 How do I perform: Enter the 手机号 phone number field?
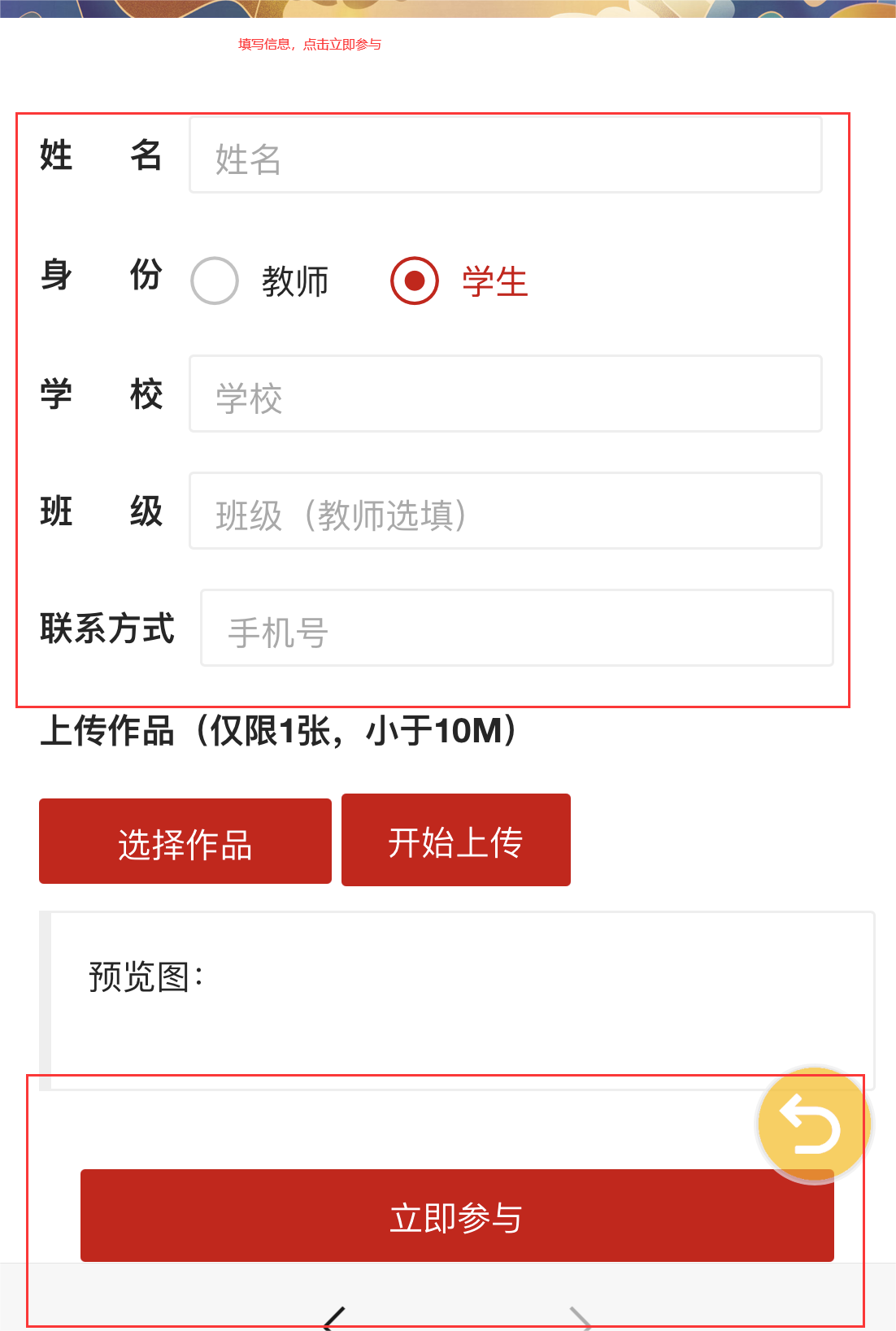click(x=516, y=629)
